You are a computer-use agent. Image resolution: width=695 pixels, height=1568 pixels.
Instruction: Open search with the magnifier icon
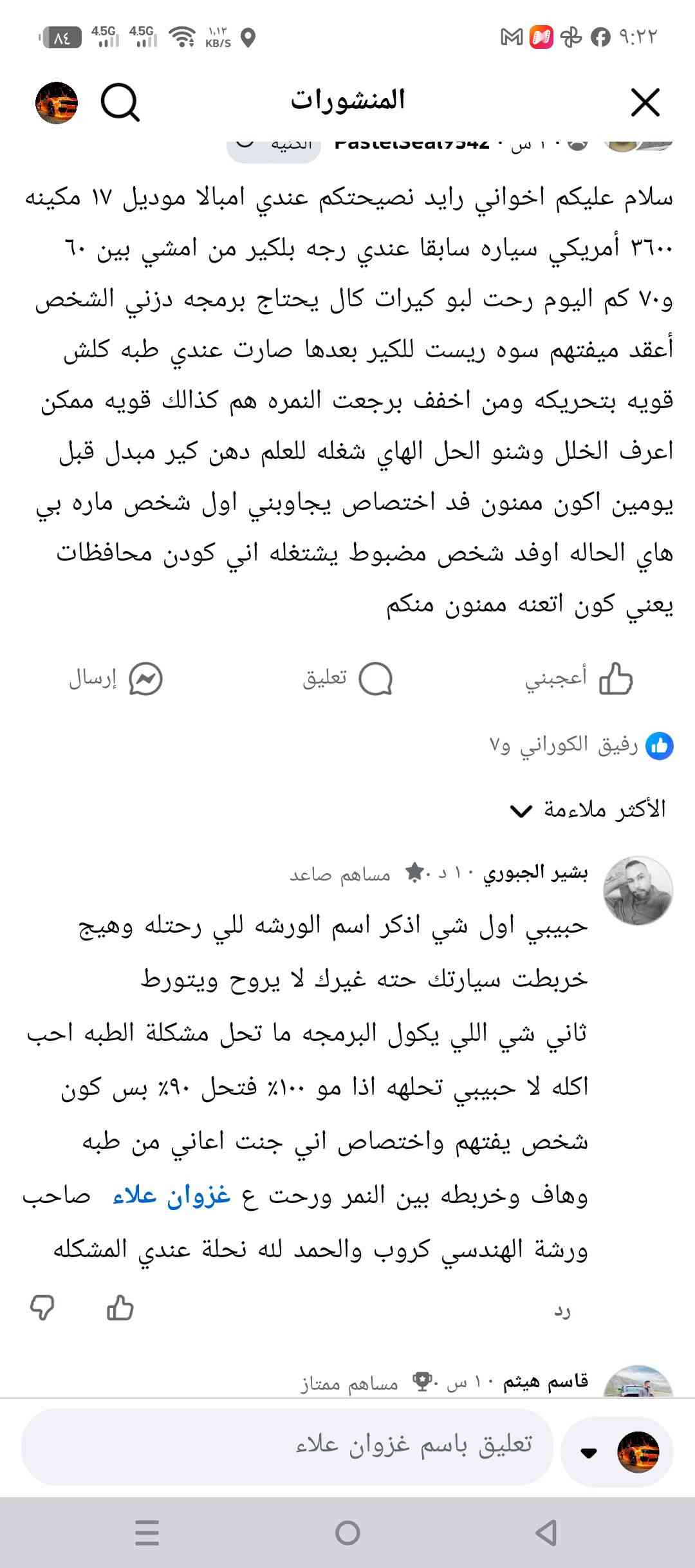(120, 103)
